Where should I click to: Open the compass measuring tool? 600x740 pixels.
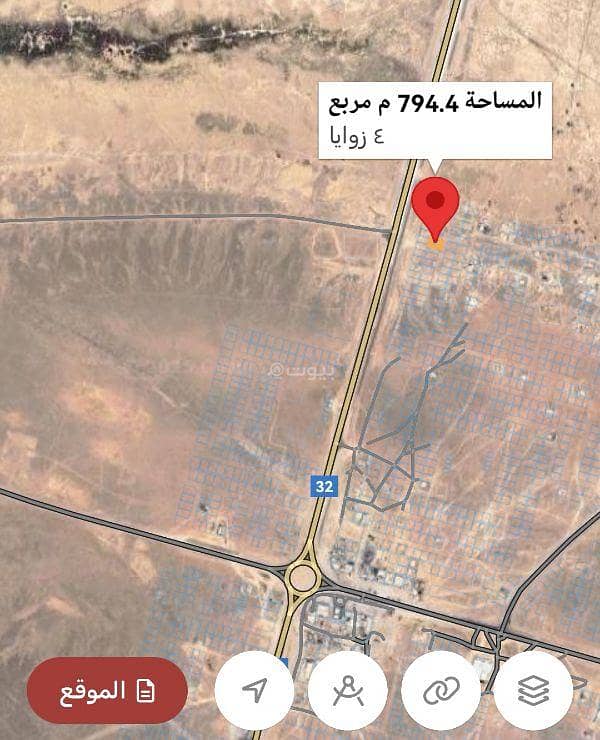click(x=347, y=690)
